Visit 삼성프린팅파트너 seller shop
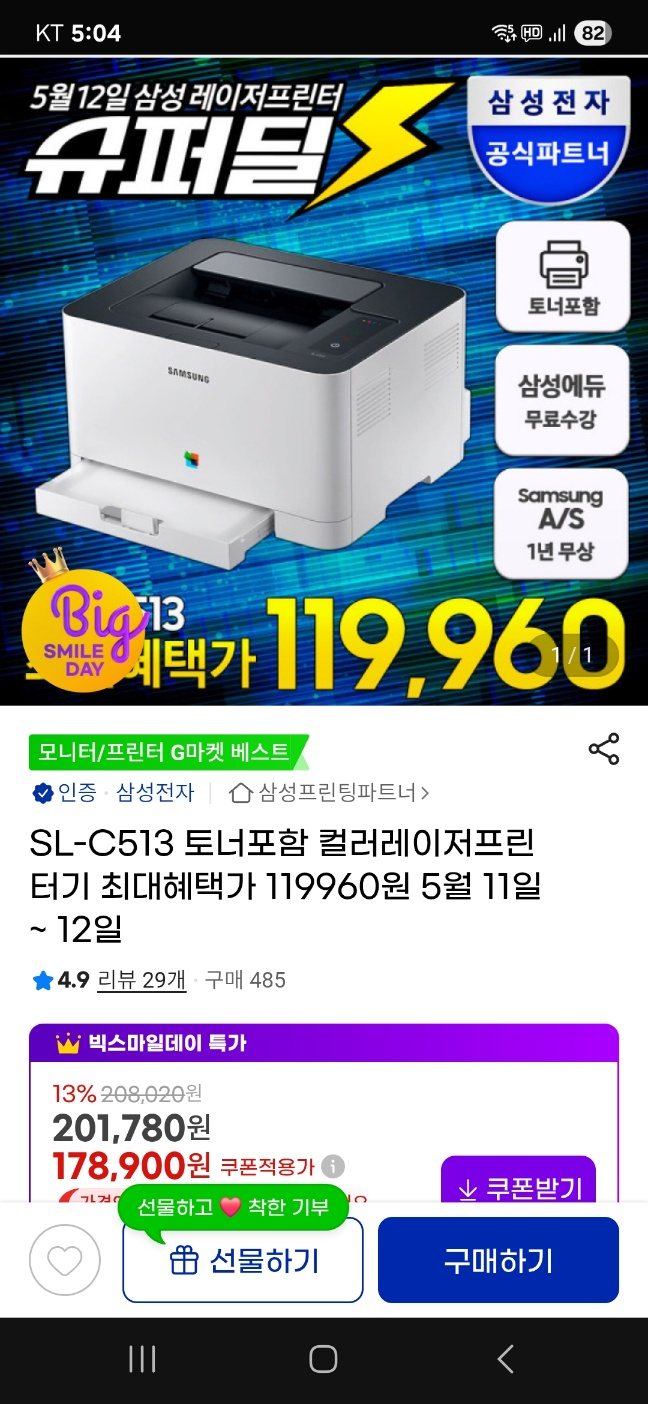648x1404 pixels. click(x=330, y=793)
